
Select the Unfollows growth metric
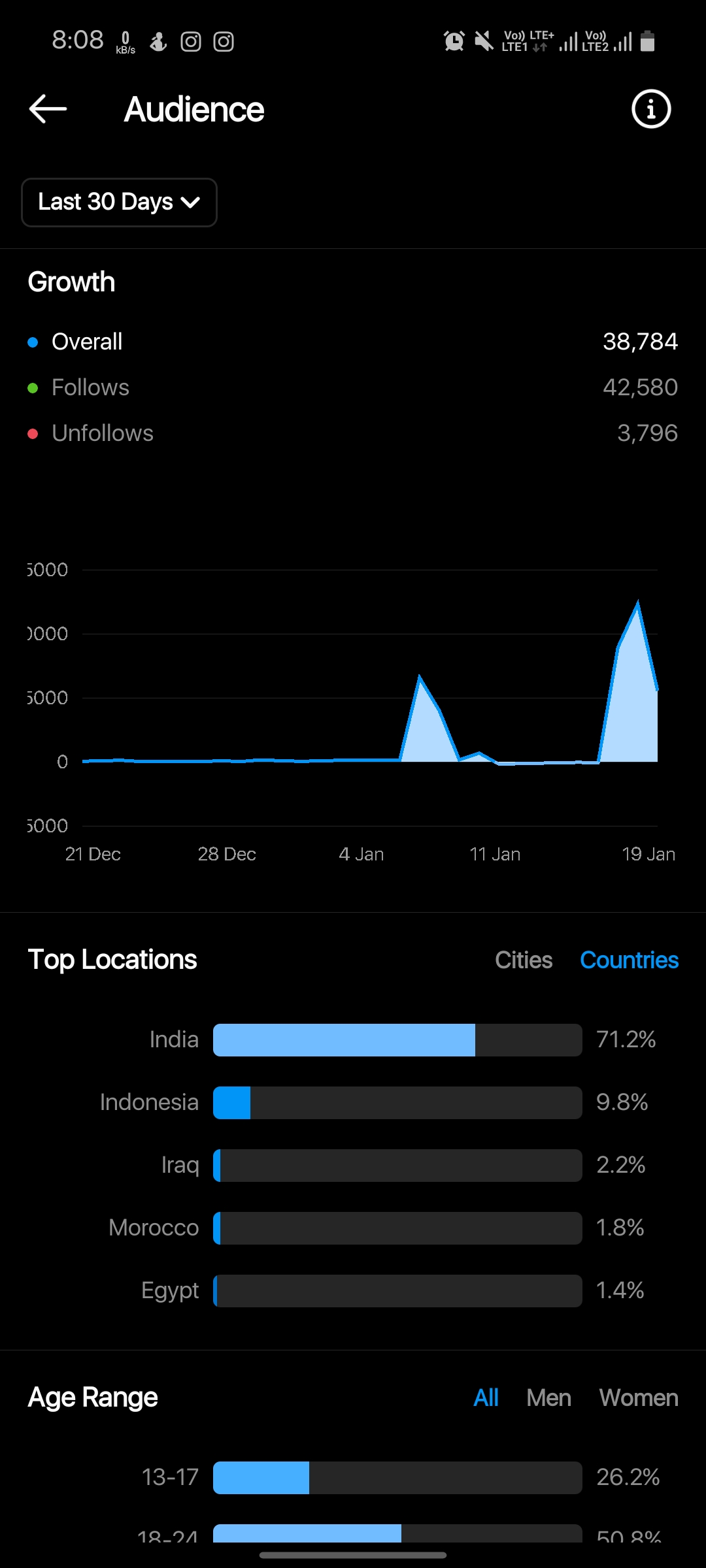[353, 433]
